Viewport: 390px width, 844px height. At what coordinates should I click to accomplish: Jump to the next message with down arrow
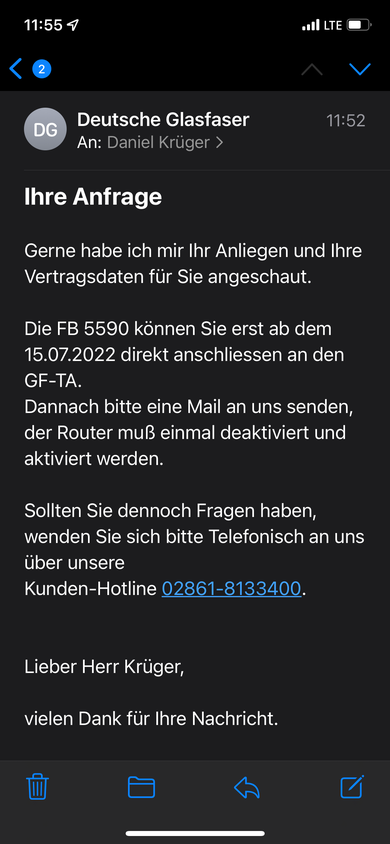360,69
